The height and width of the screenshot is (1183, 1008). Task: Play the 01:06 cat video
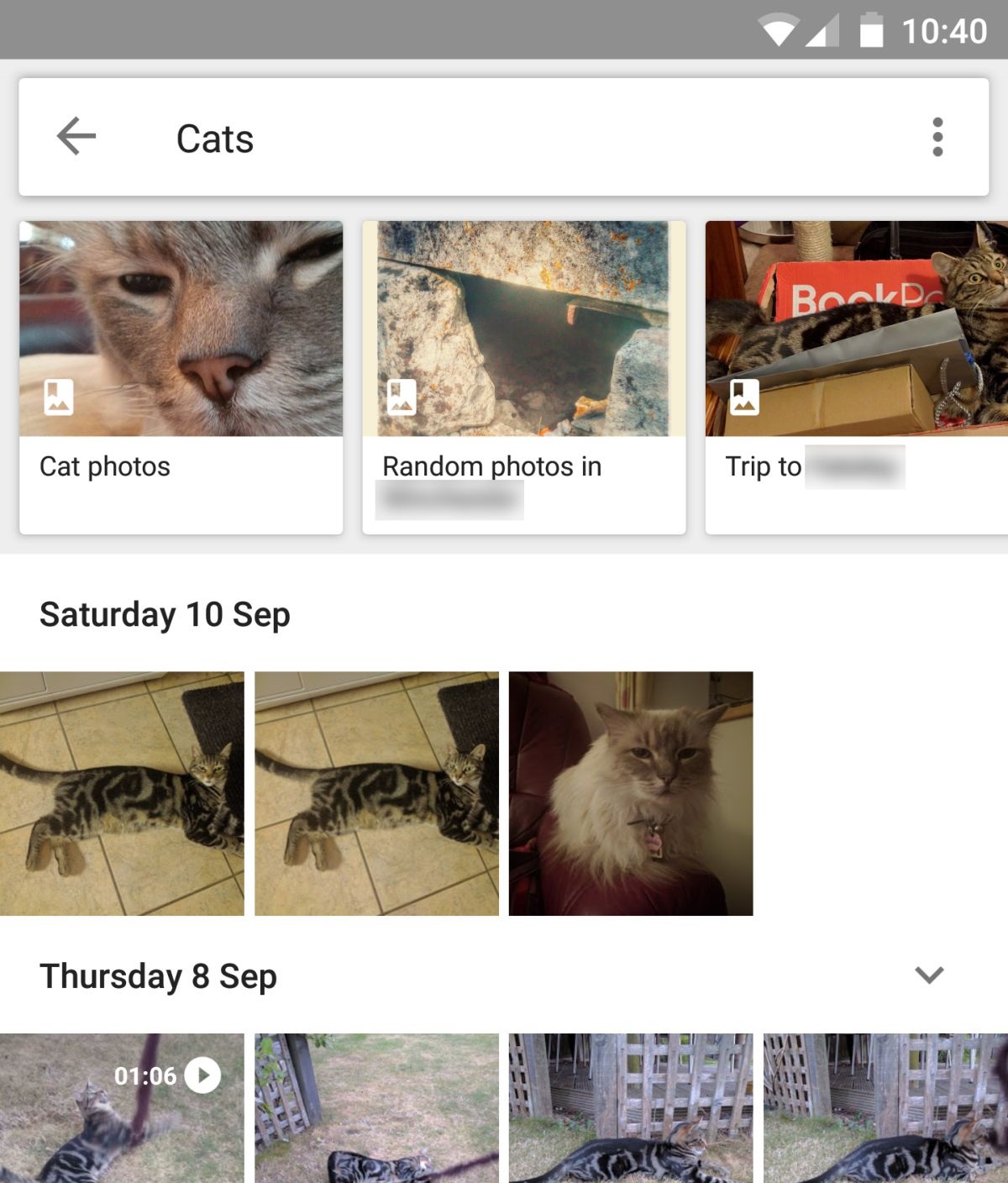tap(122, 1107)
